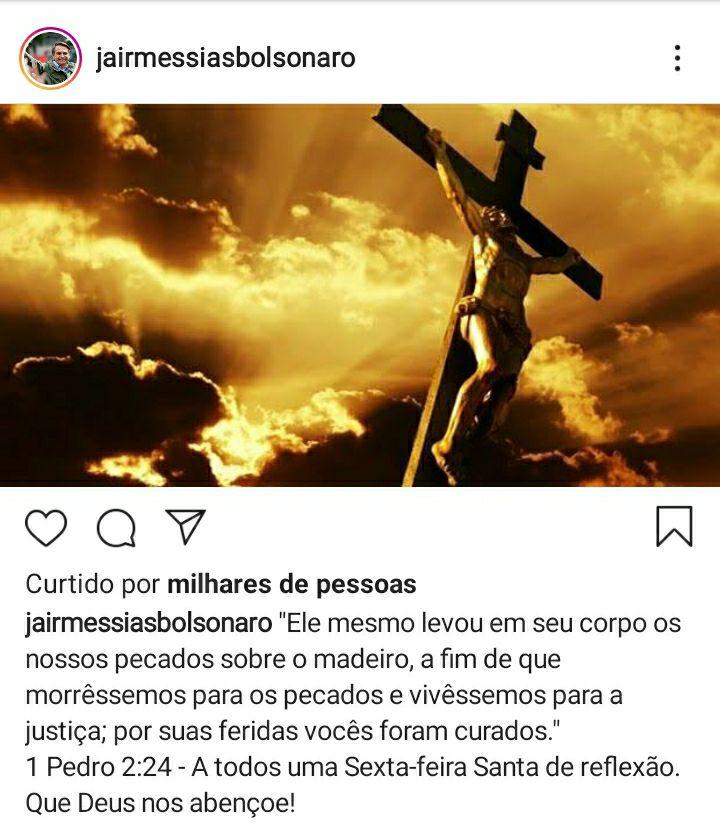The height and width of the screenshot is (827, 720).
Task: Open jairmessiasbolsonaro's profile picture
Action: (50, 58)
